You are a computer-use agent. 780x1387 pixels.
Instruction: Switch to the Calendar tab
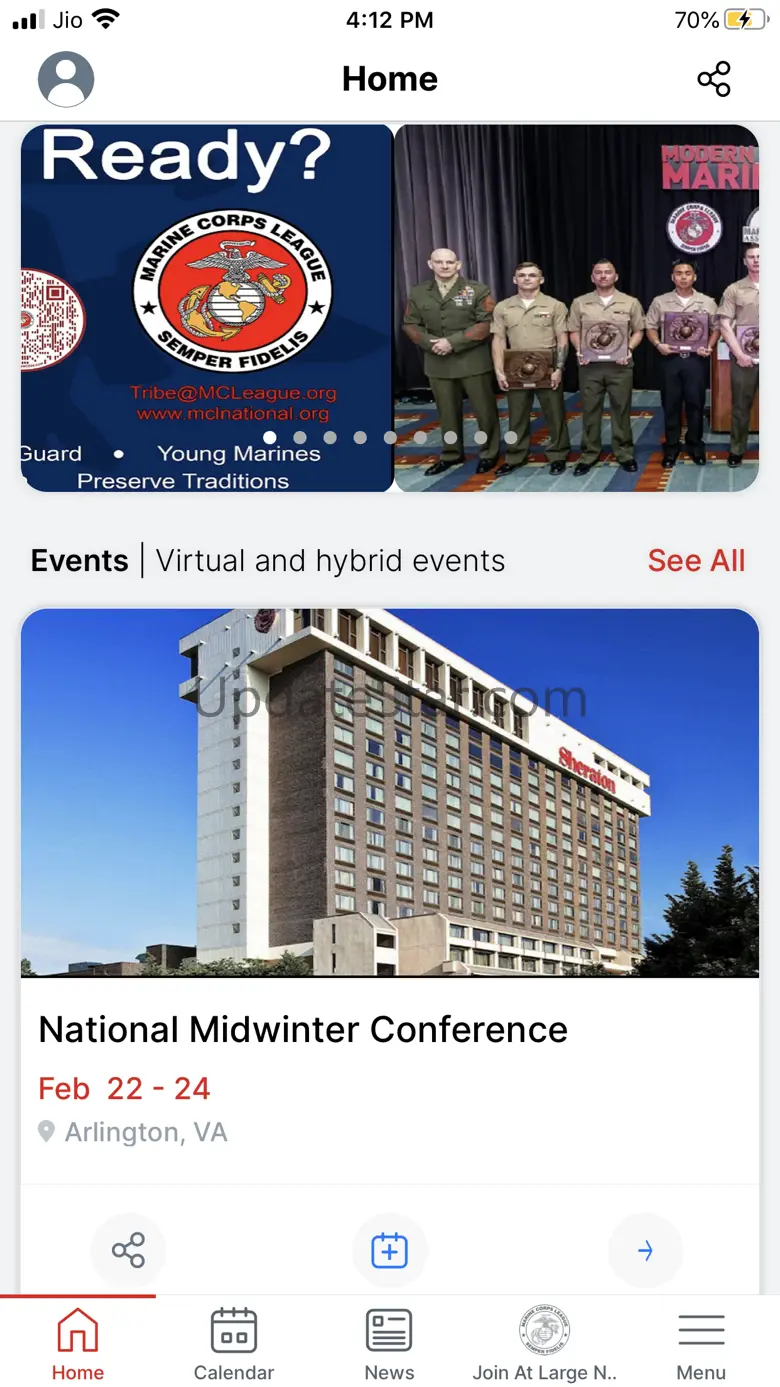[x=234, y=1343]
